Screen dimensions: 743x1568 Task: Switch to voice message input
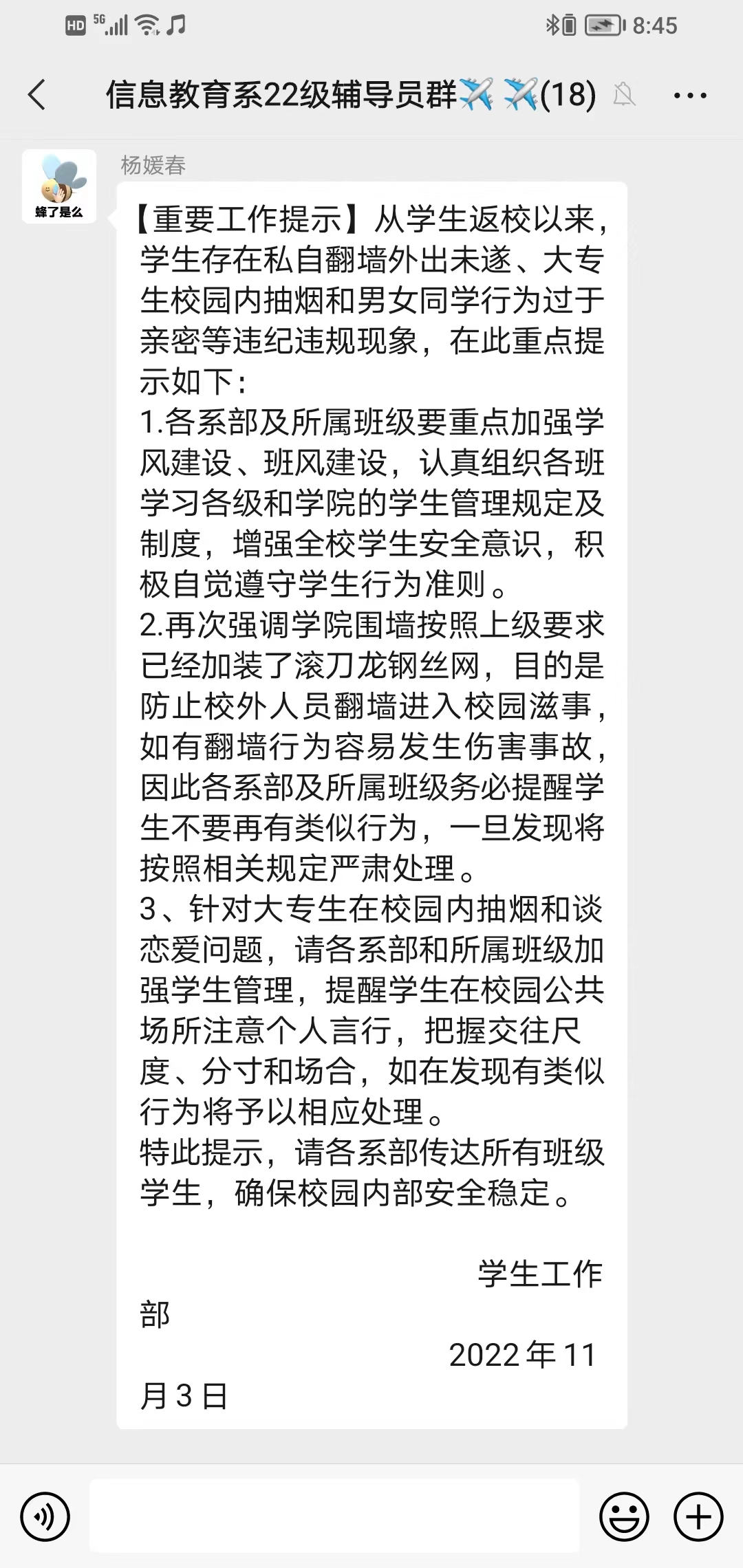pos(45,1516)
